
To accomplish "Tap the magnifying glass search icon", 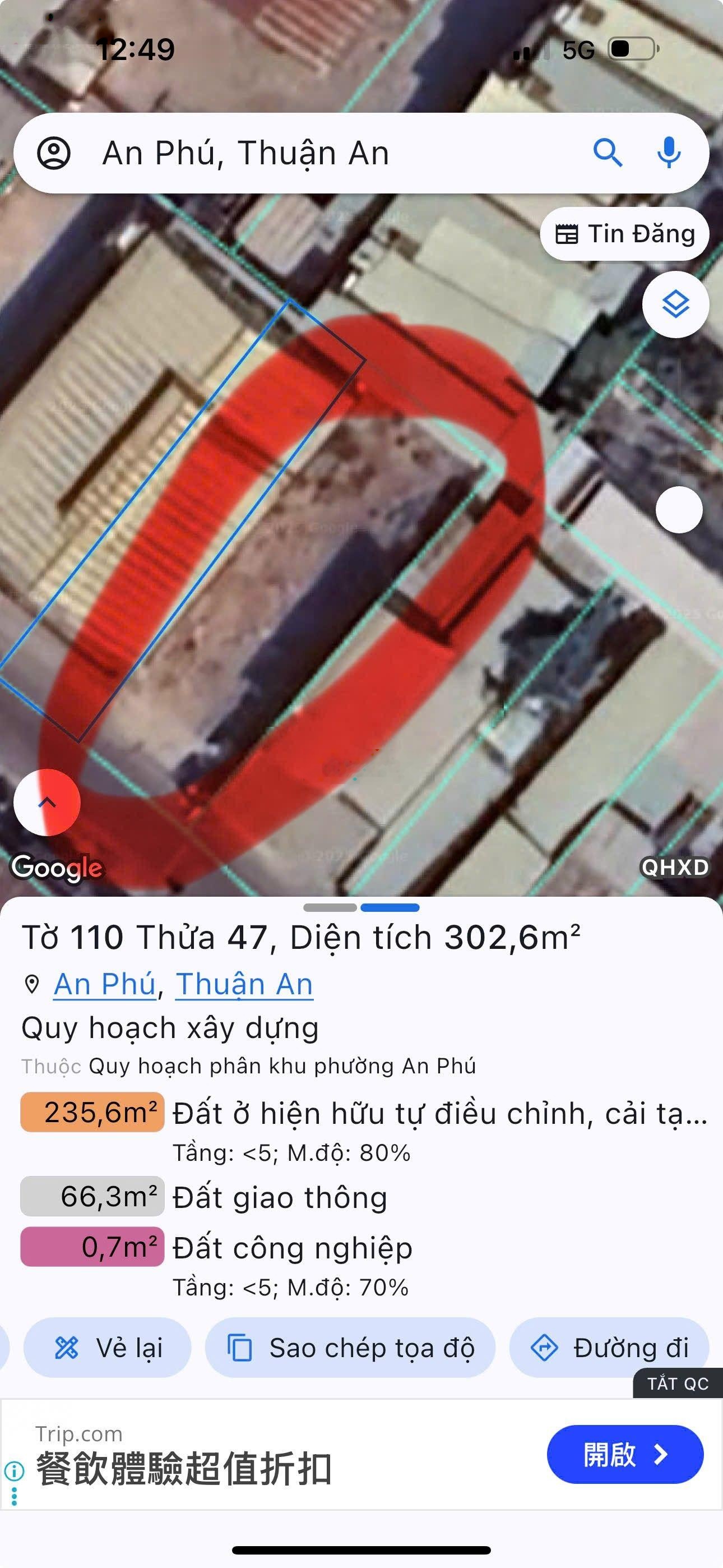I will (x=608, y=153).
